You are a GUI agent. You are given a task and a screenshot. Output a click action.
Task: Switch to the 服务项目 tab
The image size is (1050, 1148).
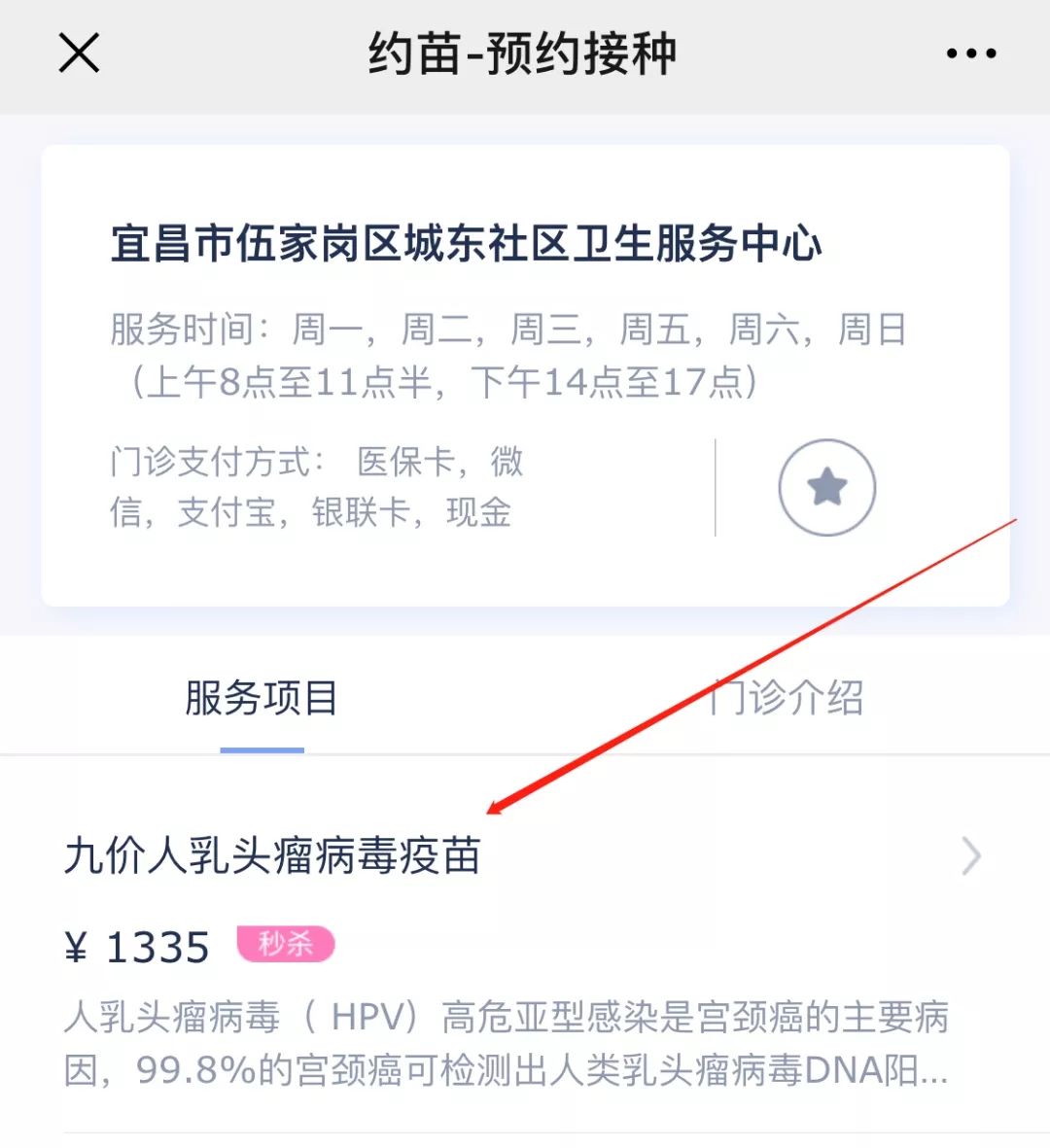tap(262, 699)
